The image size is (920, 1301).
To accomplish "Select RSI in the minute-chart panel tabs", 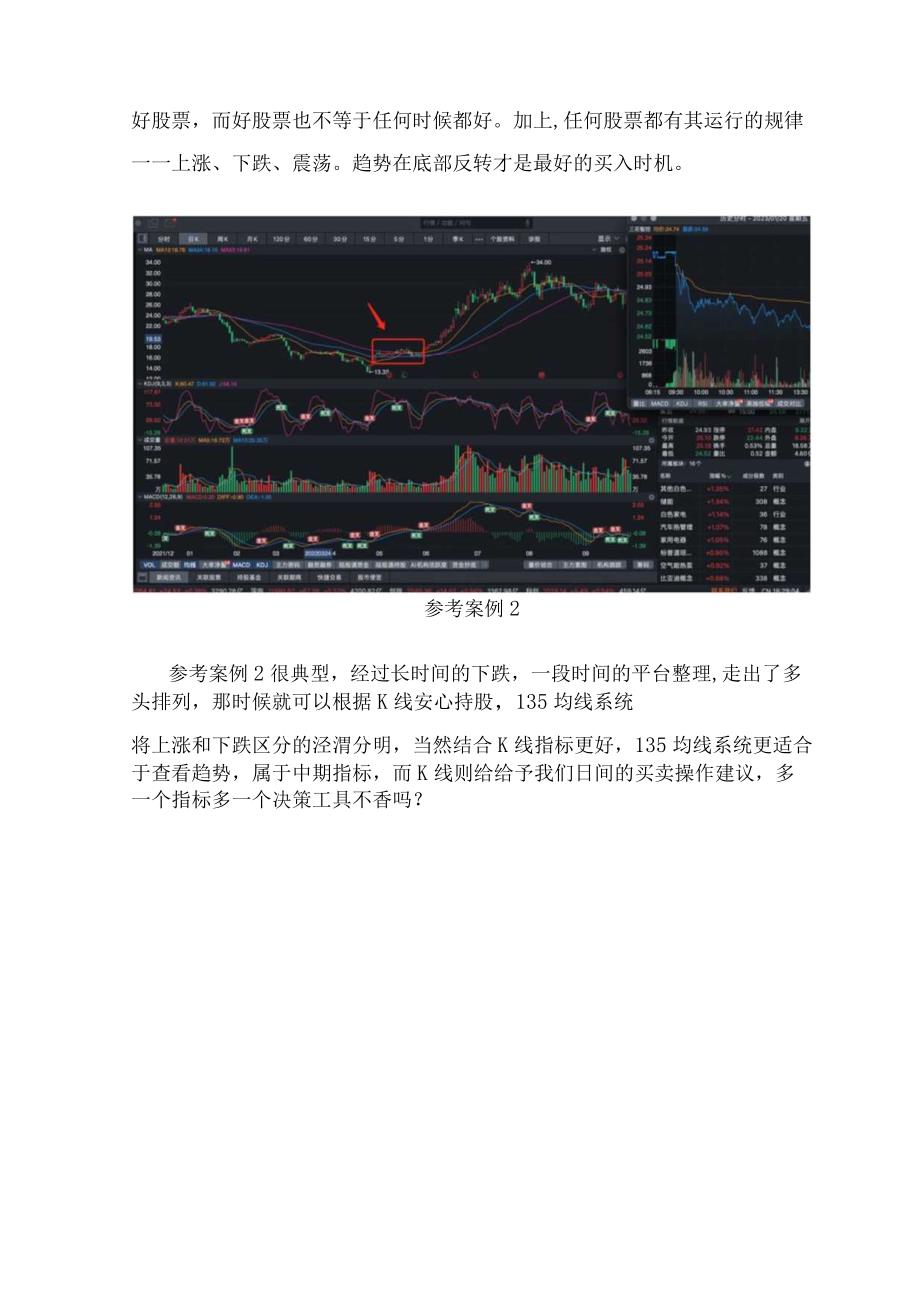I will click(703, 403).
